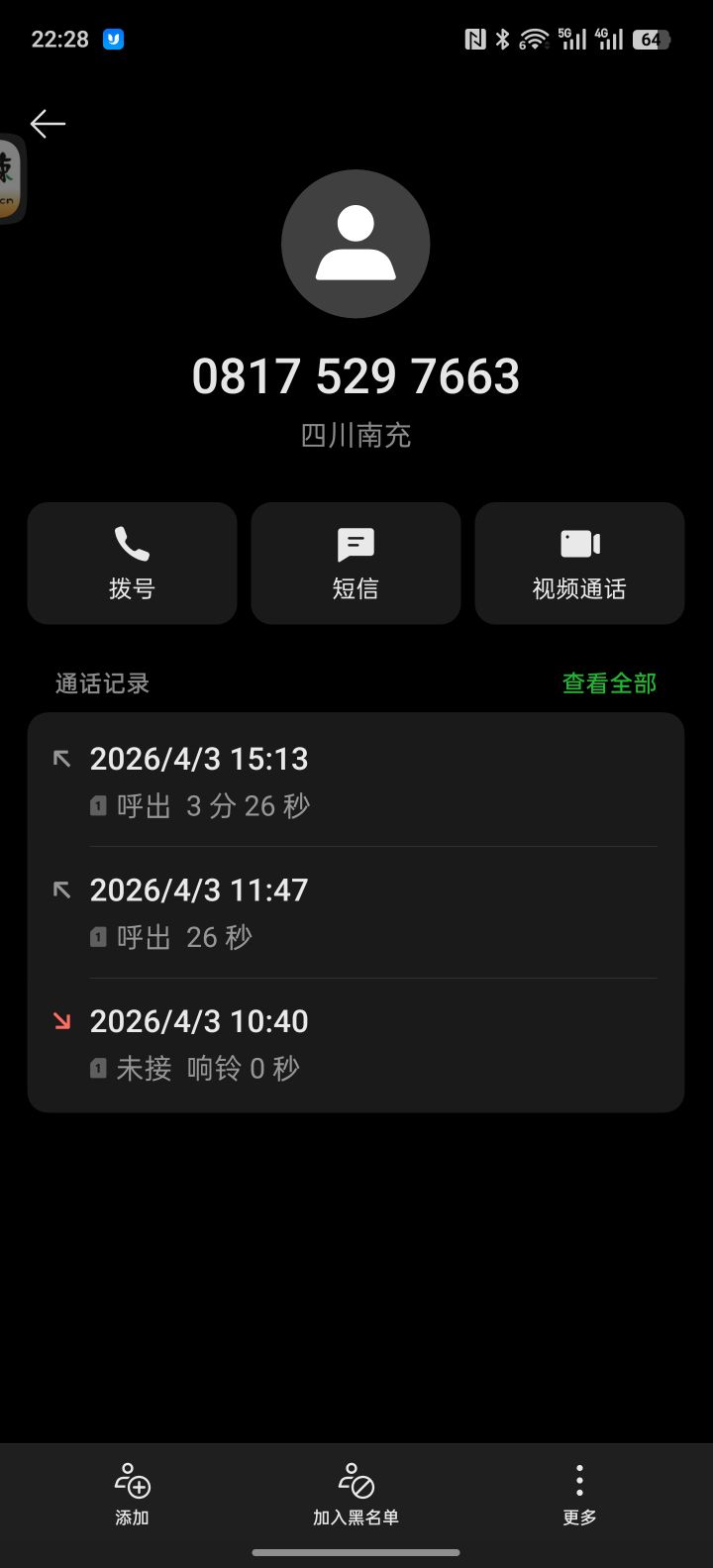Tap 添加 to save this contact
This screenshot has width=713, height=1568.
(x=132, y=1494)
